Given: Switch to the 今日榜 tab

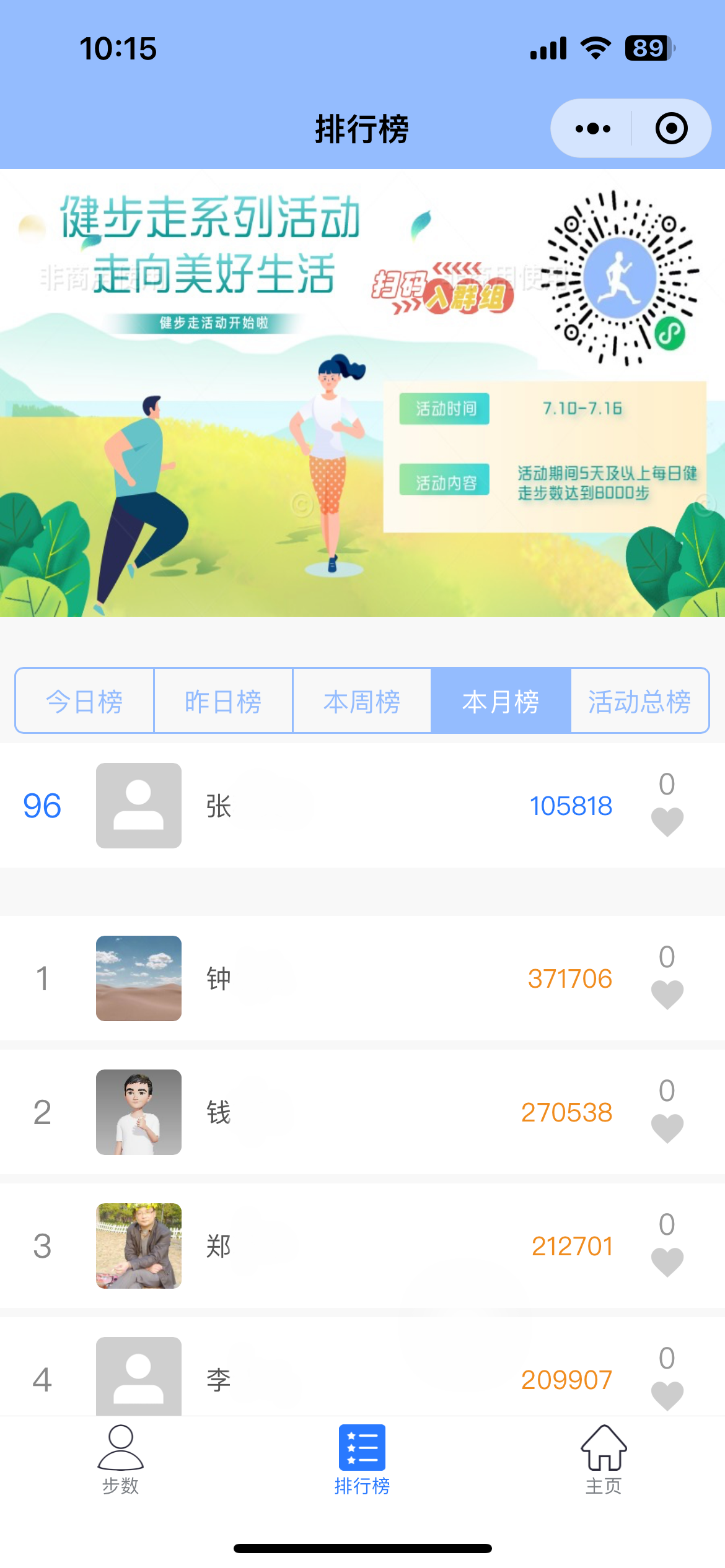Looking at the screenshot, I should click(85, 701).
